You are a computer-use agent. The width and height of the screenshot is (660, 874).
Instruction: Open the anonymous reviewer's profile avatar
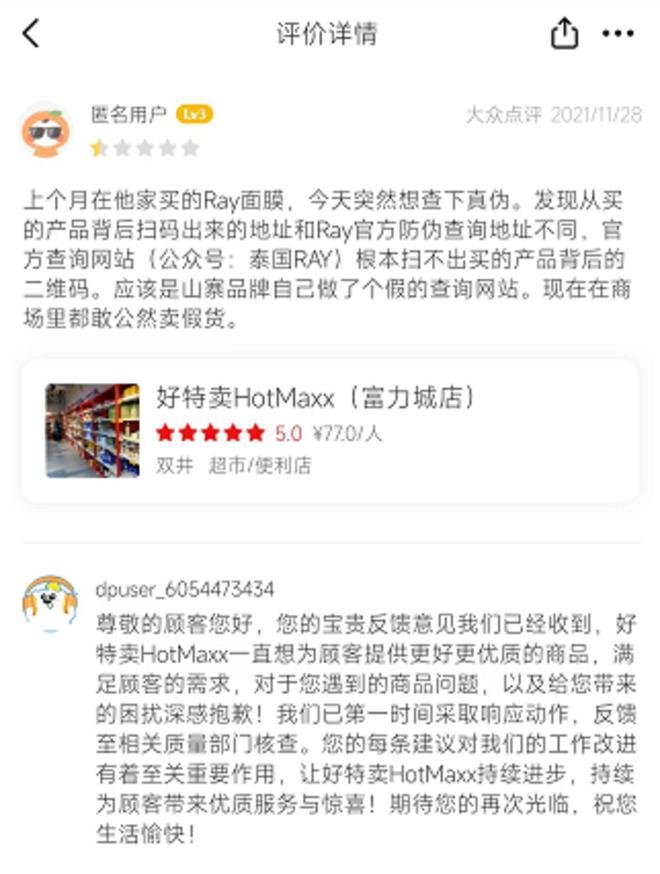(45, 131)
